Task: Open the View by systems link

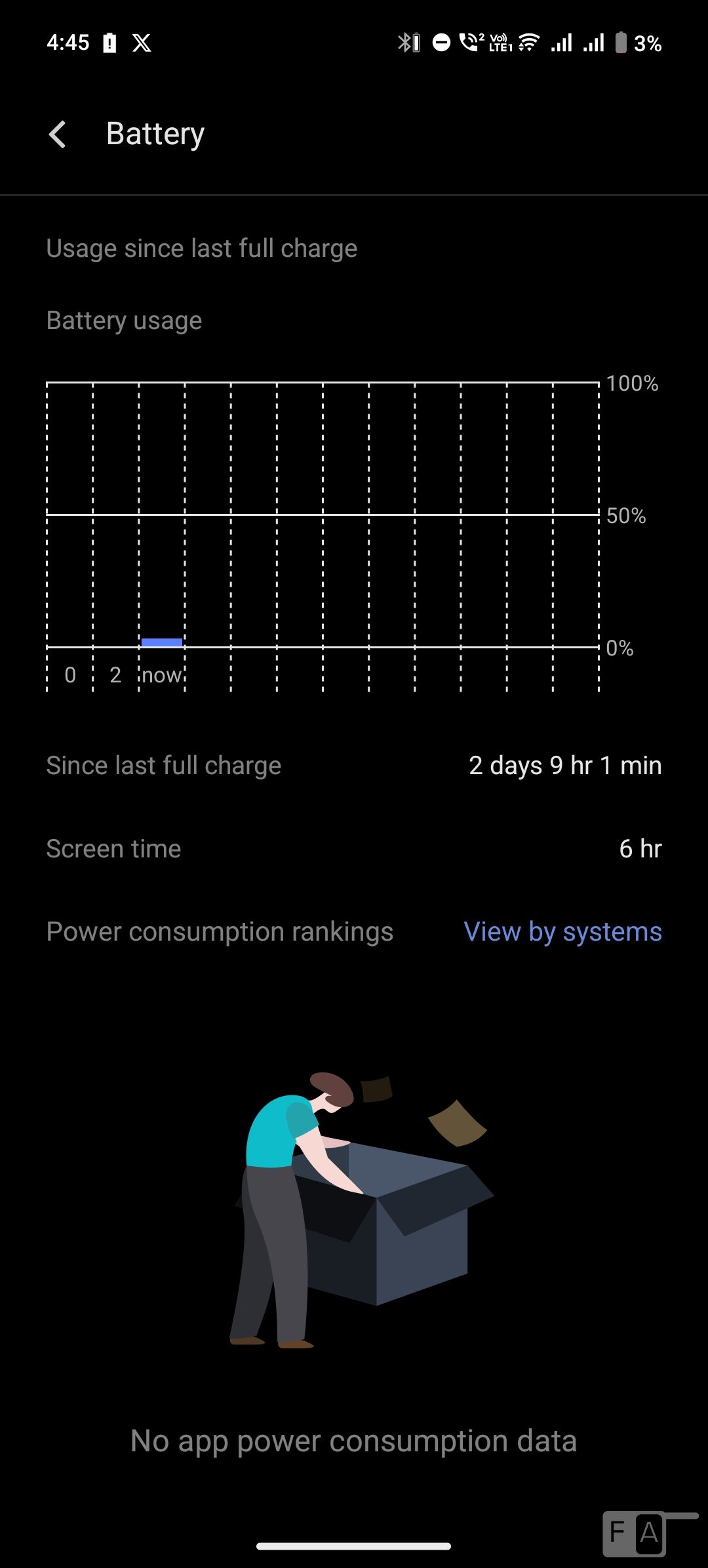Action: (562, 931)
